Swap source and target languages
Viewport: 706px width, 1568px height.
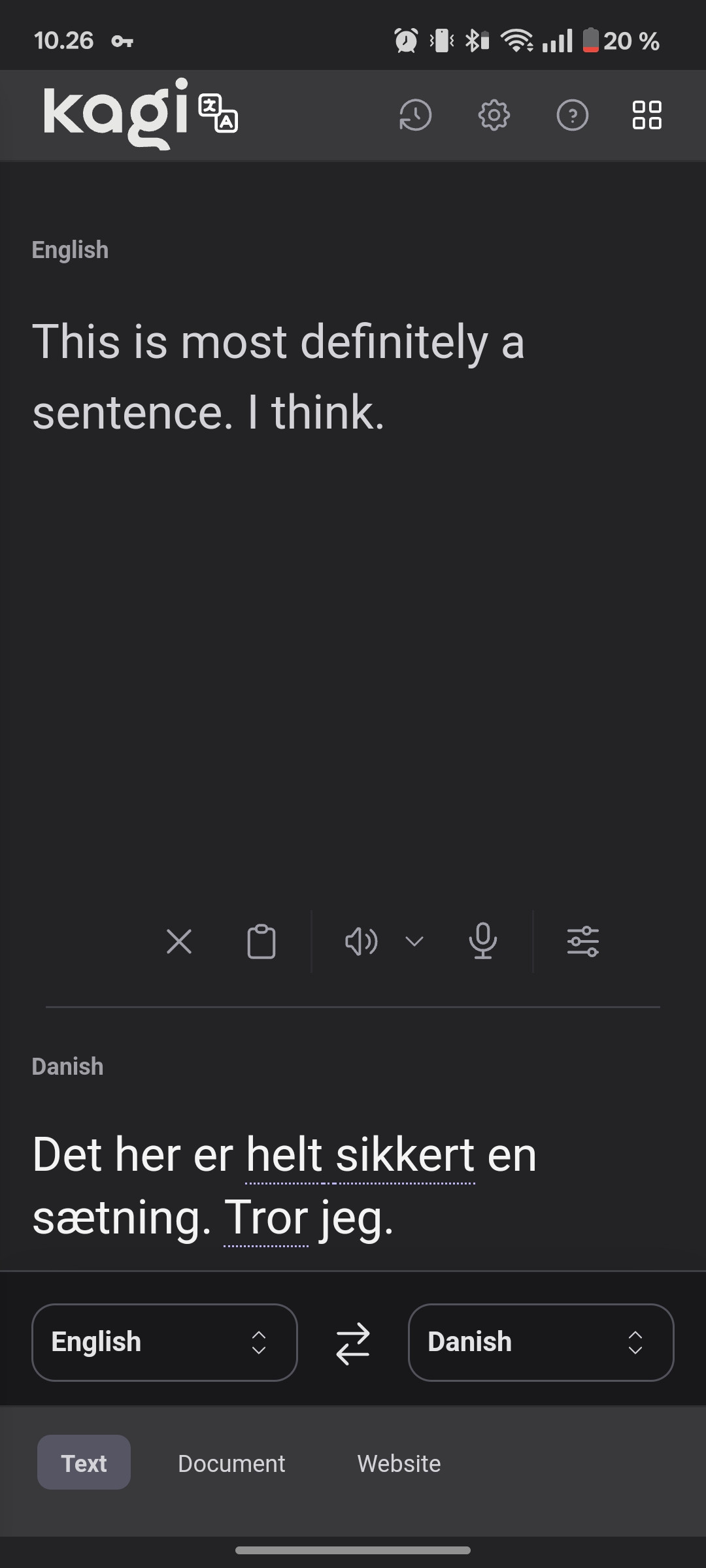[x=353, y=1343]
